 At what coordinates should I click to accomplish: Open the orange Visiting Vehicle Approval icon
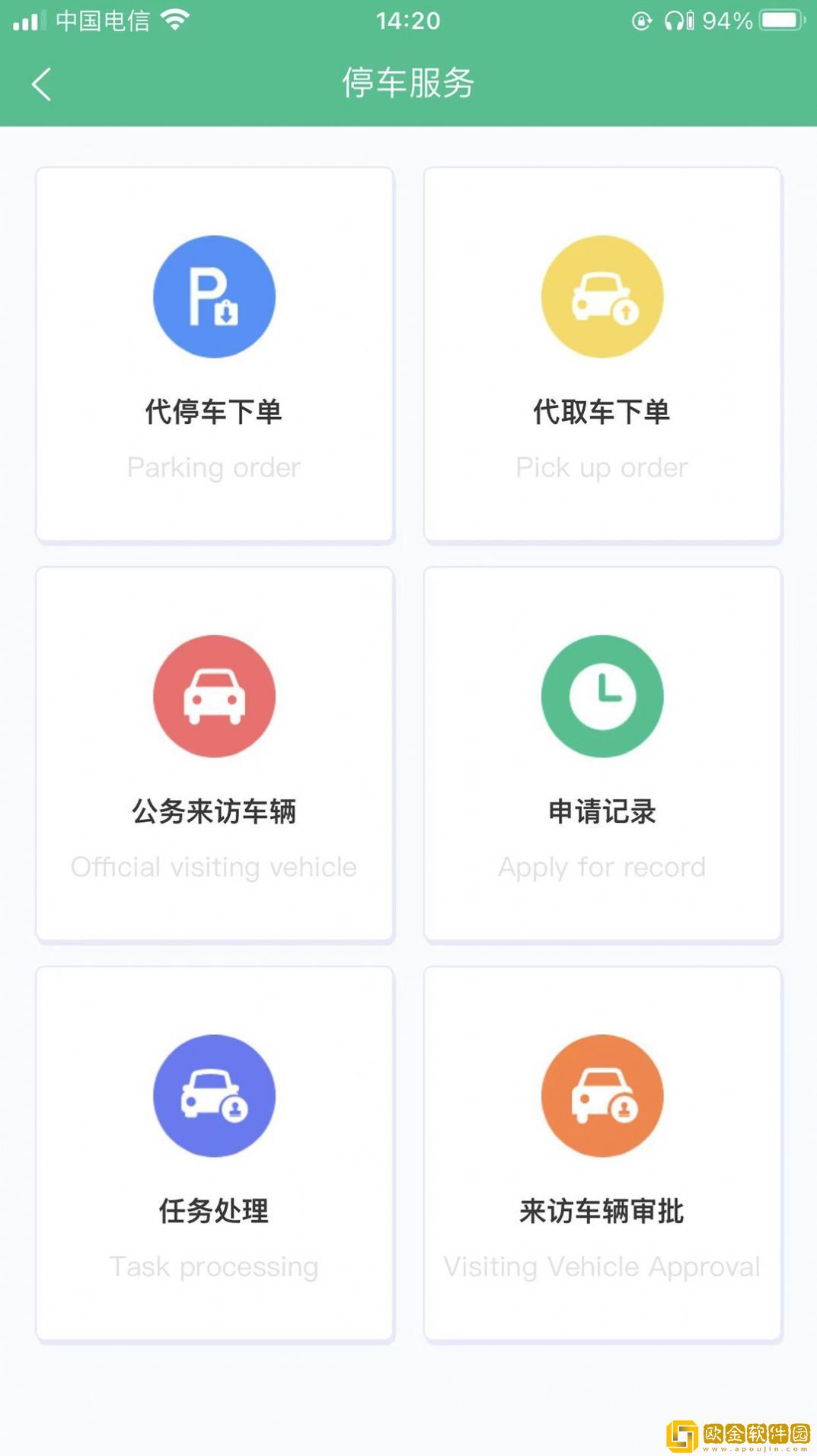(x=602, y=1096)
